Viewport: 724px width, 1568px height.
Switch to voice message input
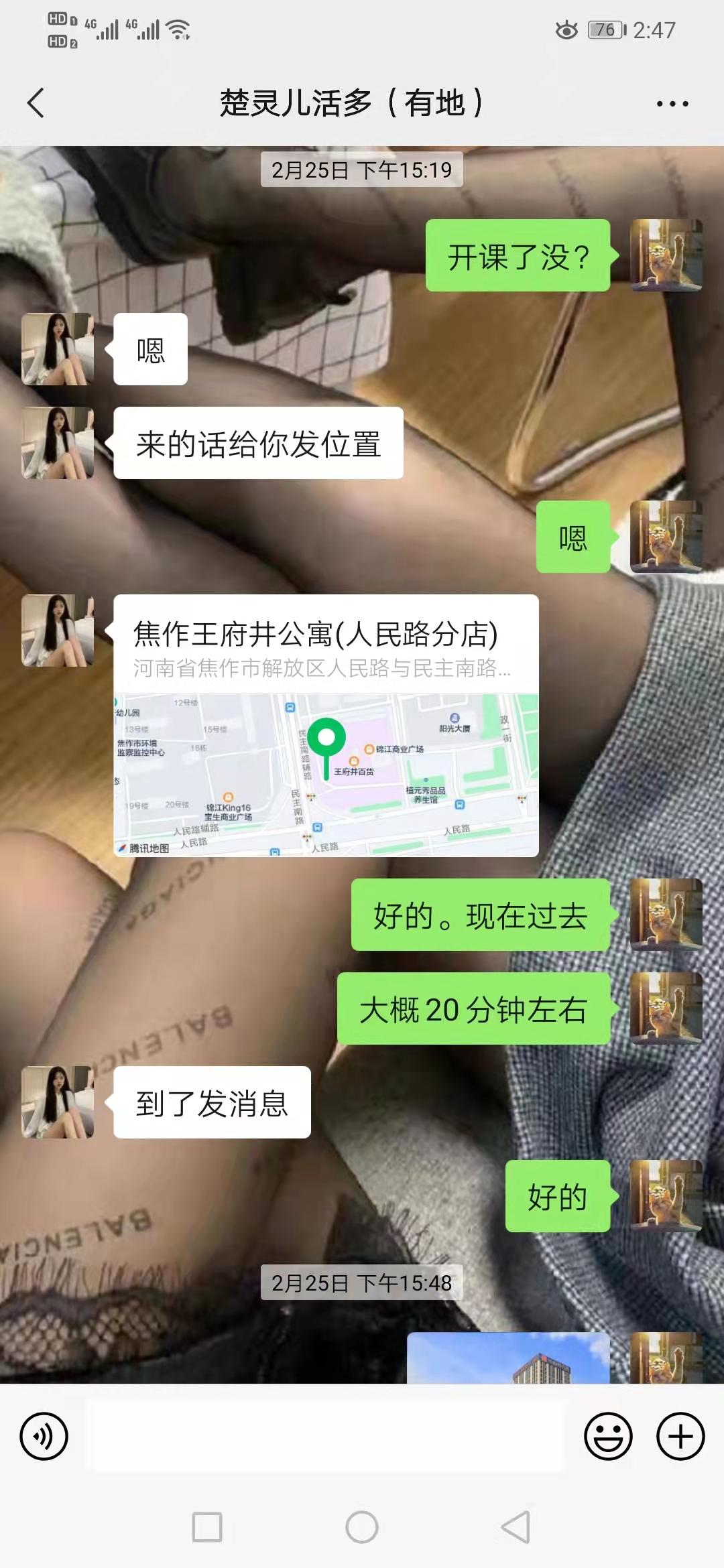pos(44,1436)
